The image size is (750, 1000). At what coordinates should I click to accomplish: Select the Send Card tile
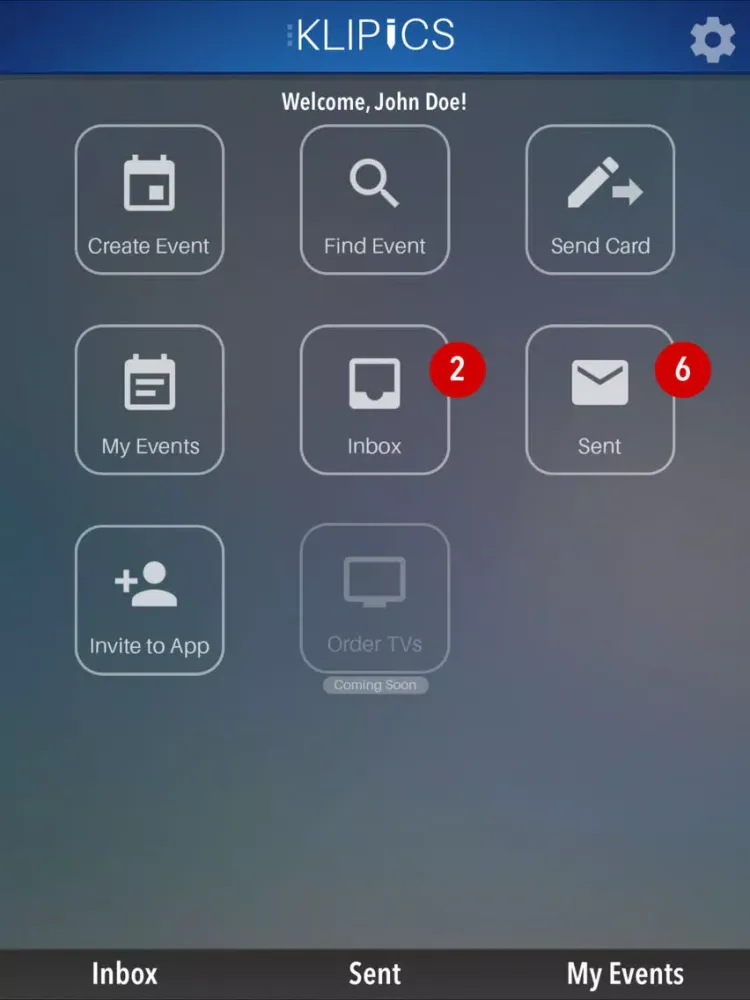[x=600, y=200]
